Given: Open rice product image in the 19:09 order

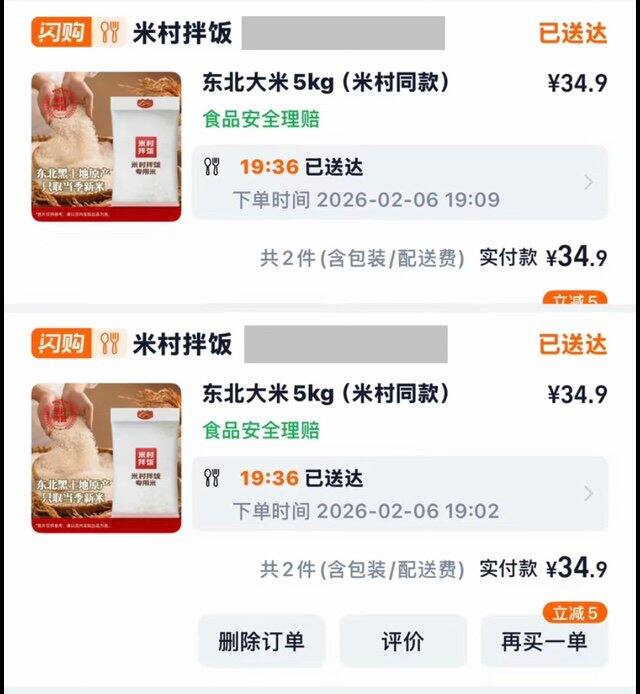Looking at the screenshot, I should (107, 146).
